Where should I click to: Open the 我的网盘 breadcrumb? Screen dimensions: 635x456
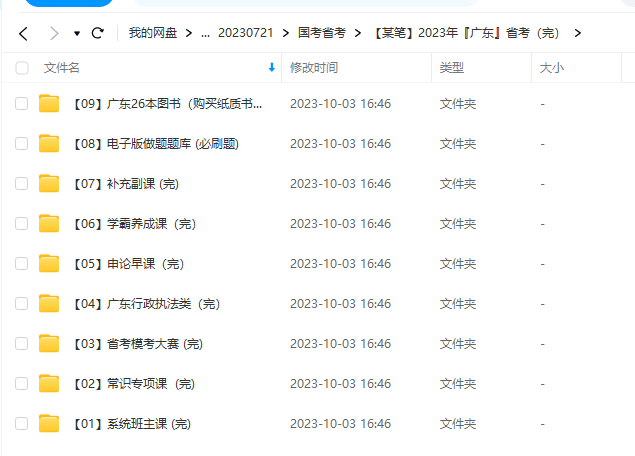[152, 33]
